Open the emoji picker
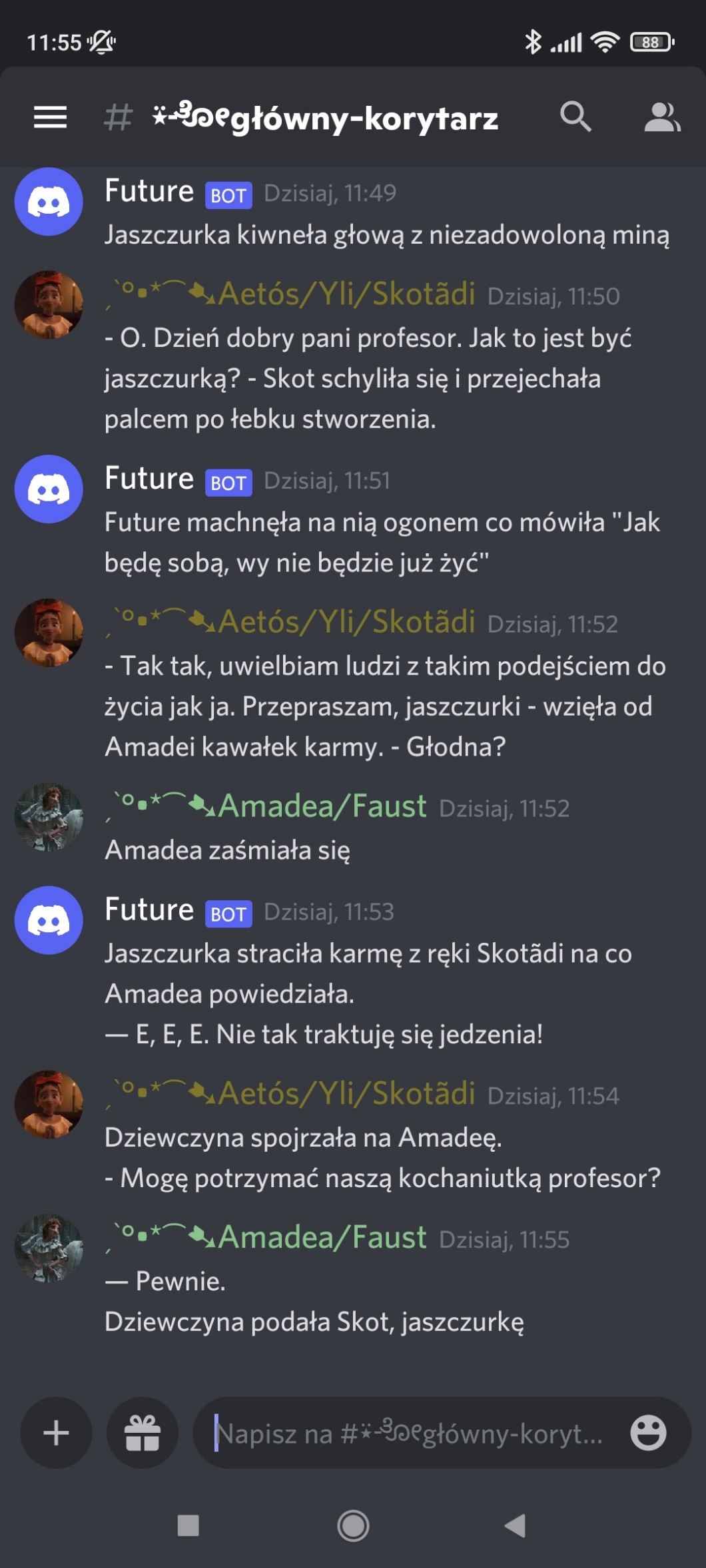Image resolution: width=706 pixels, height=1568 pixels. pyautogui.click(x=648, y=1432)
